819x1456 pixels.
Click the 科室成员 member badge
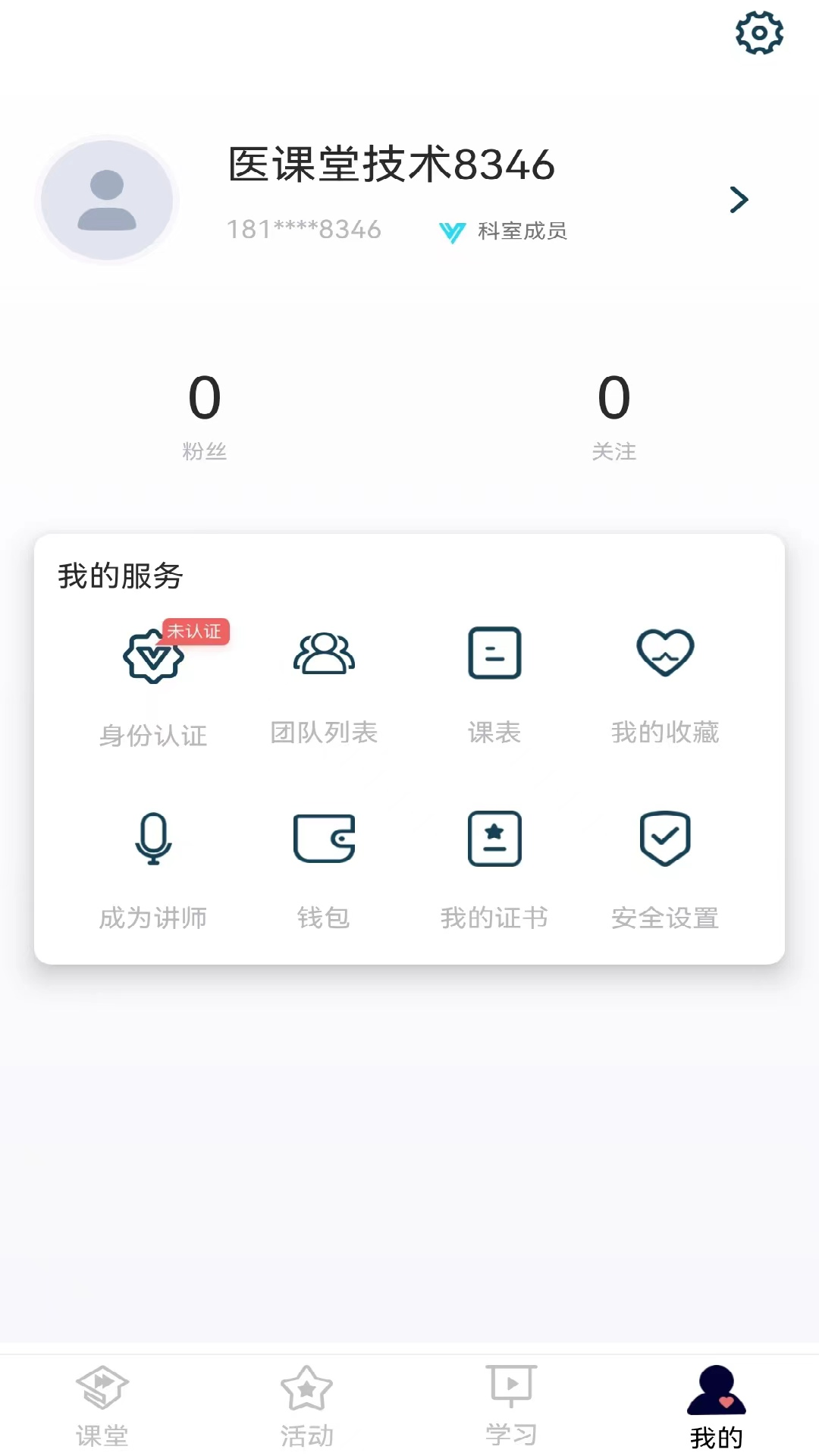pos(504,230)
